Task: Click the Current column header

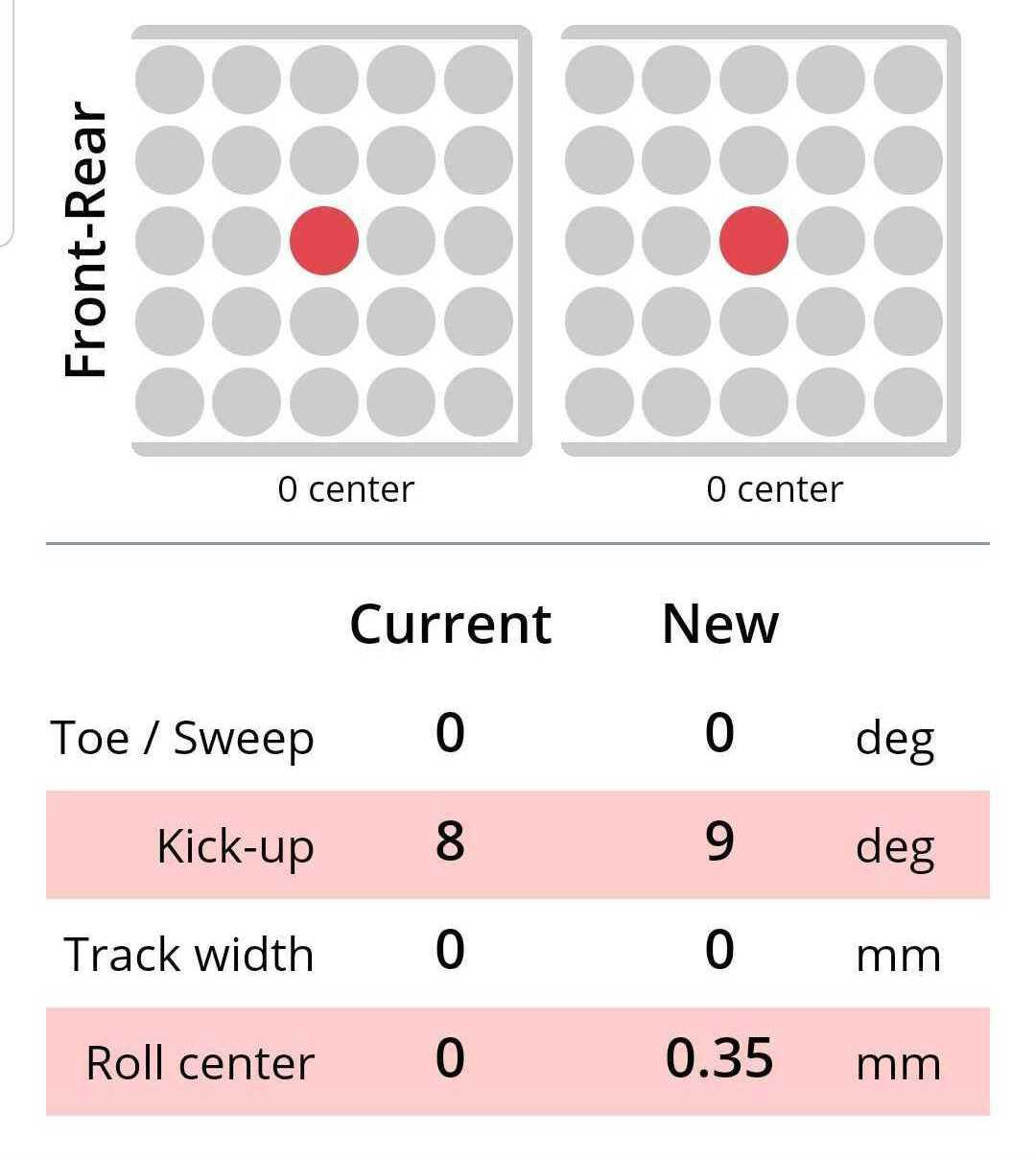Action: coord(452,623)
